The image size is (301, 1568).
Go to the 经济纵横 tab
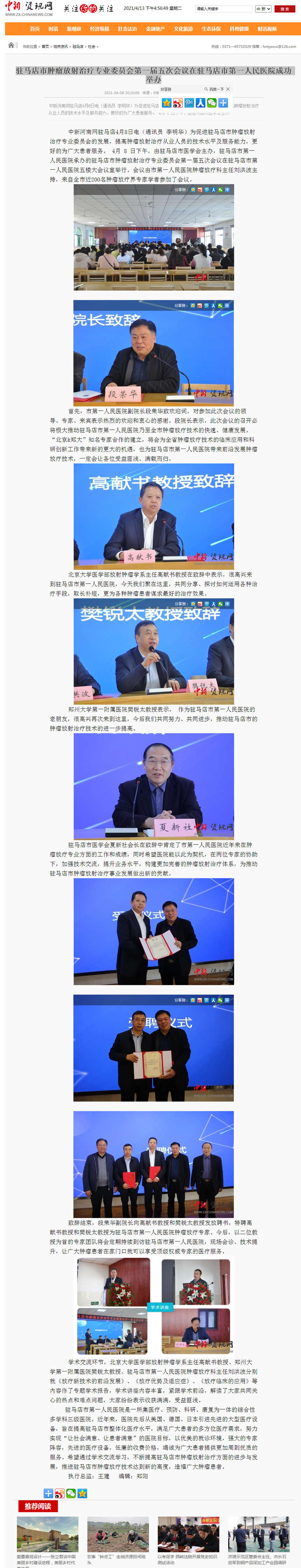[x=99, y=29]
